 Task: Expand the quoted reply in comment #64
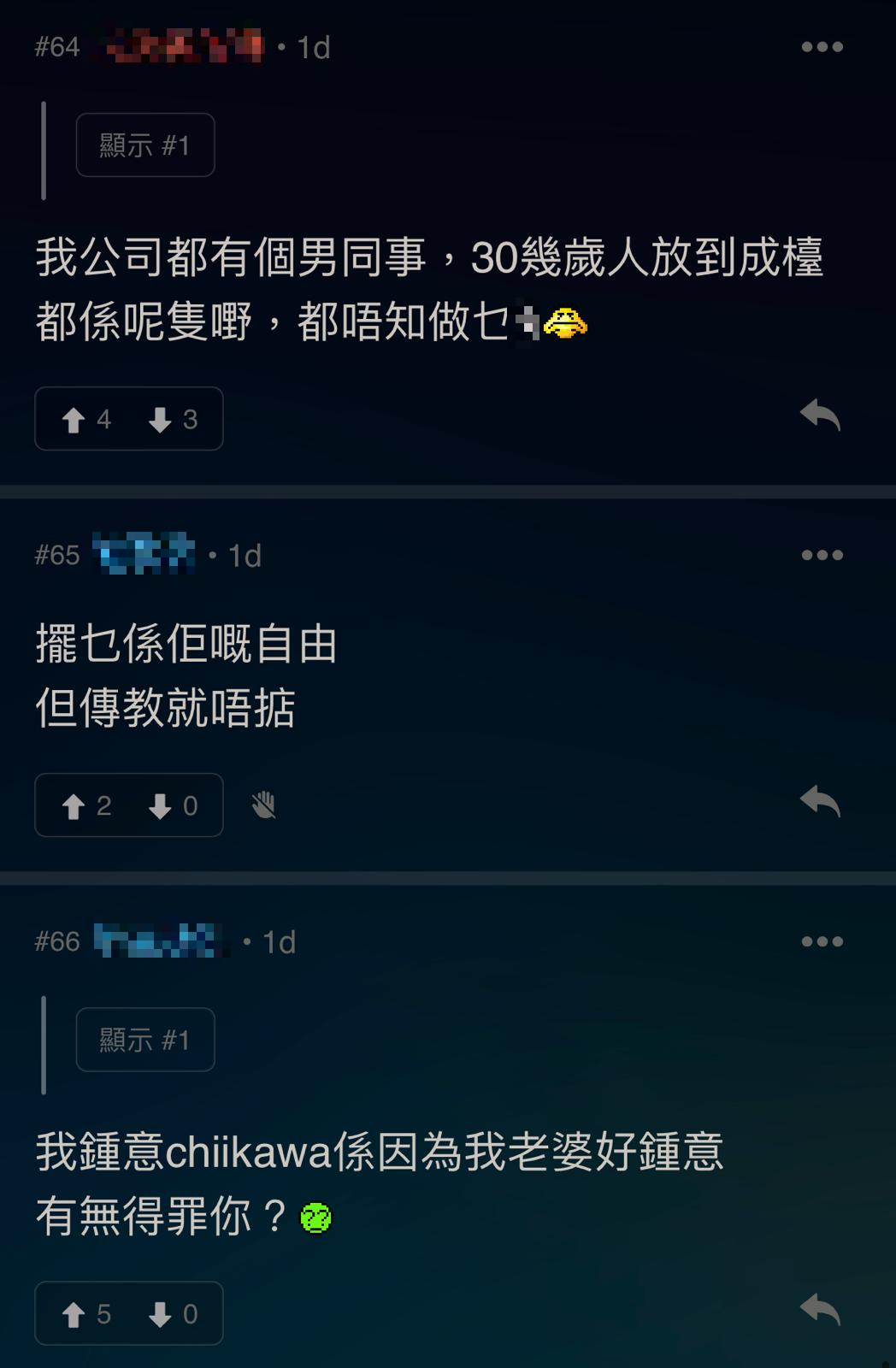(x=144, y=144)
